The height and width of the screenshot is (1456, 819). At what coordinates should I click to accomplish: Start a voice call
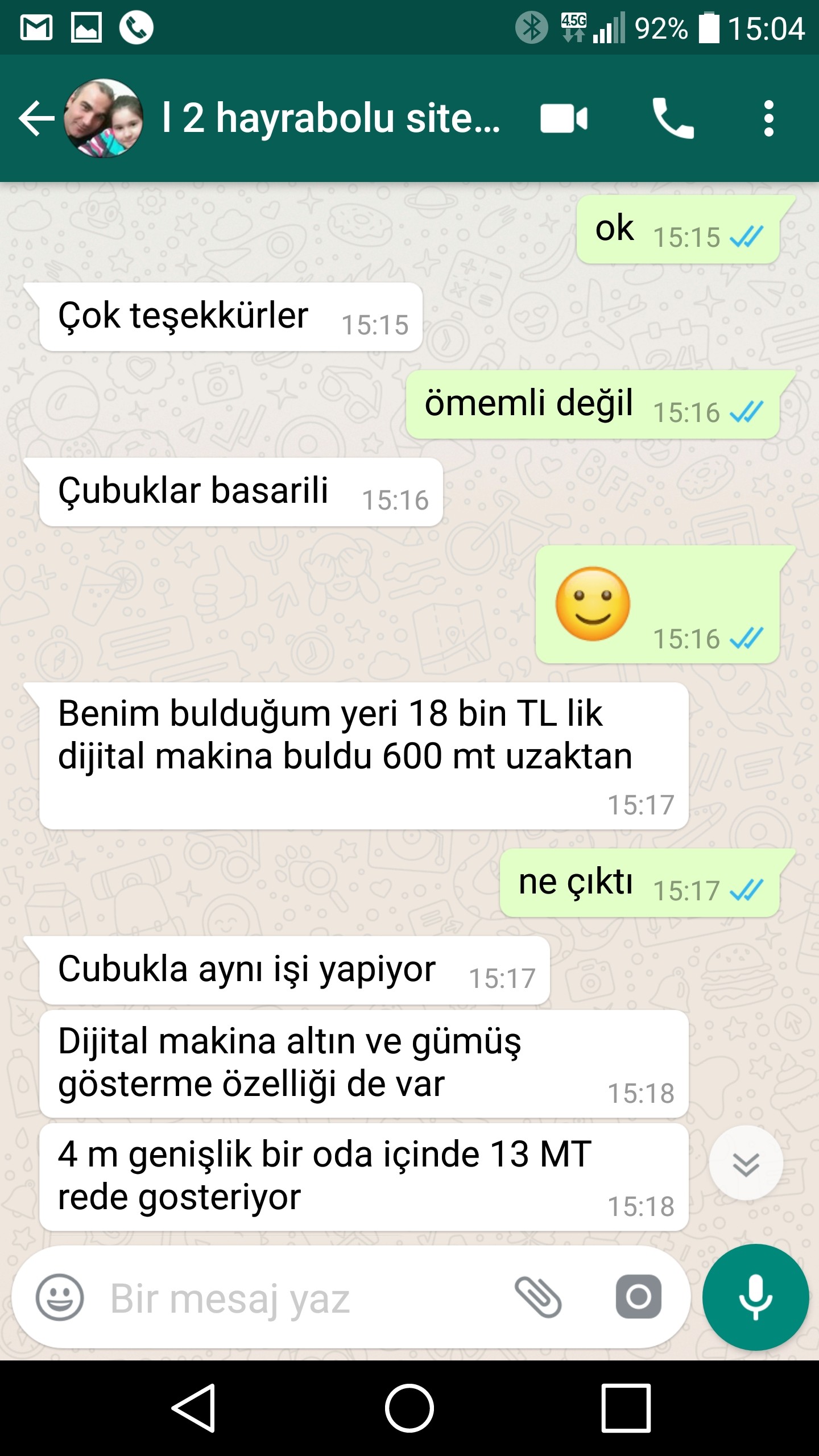pyautogui.click(x=673, y=118)
